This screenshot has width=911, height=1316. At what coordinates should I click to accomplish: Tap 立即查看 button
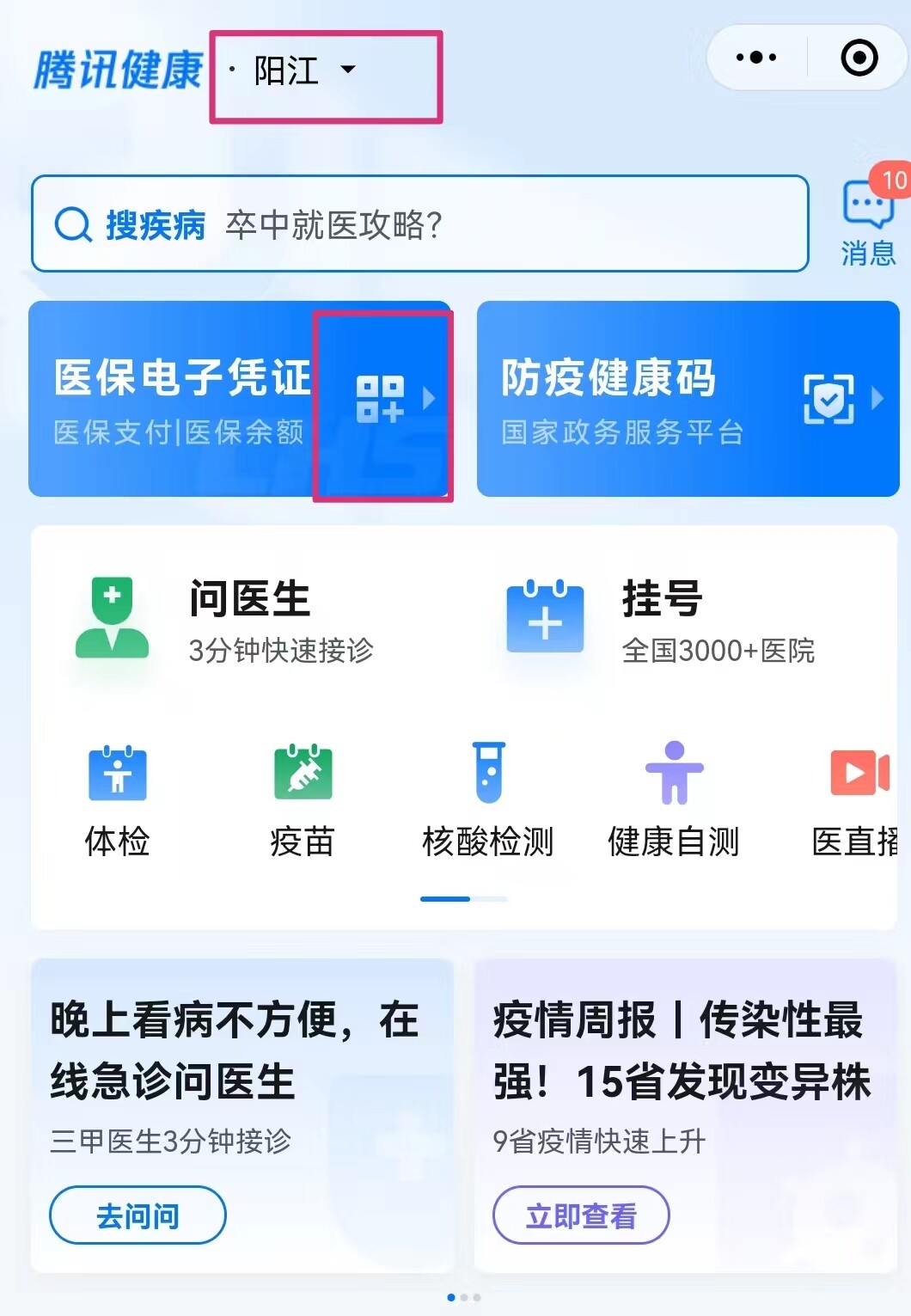coord(581,1215)
